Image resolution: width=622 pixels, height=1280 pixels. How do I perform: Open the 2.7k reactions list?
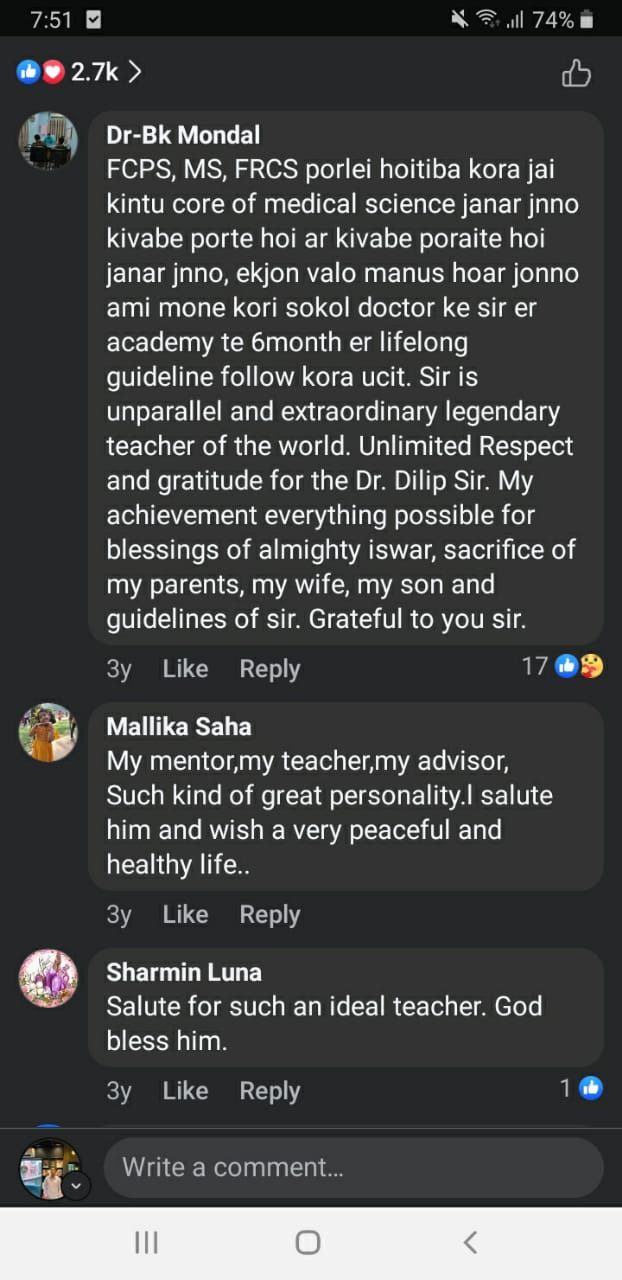78,72
